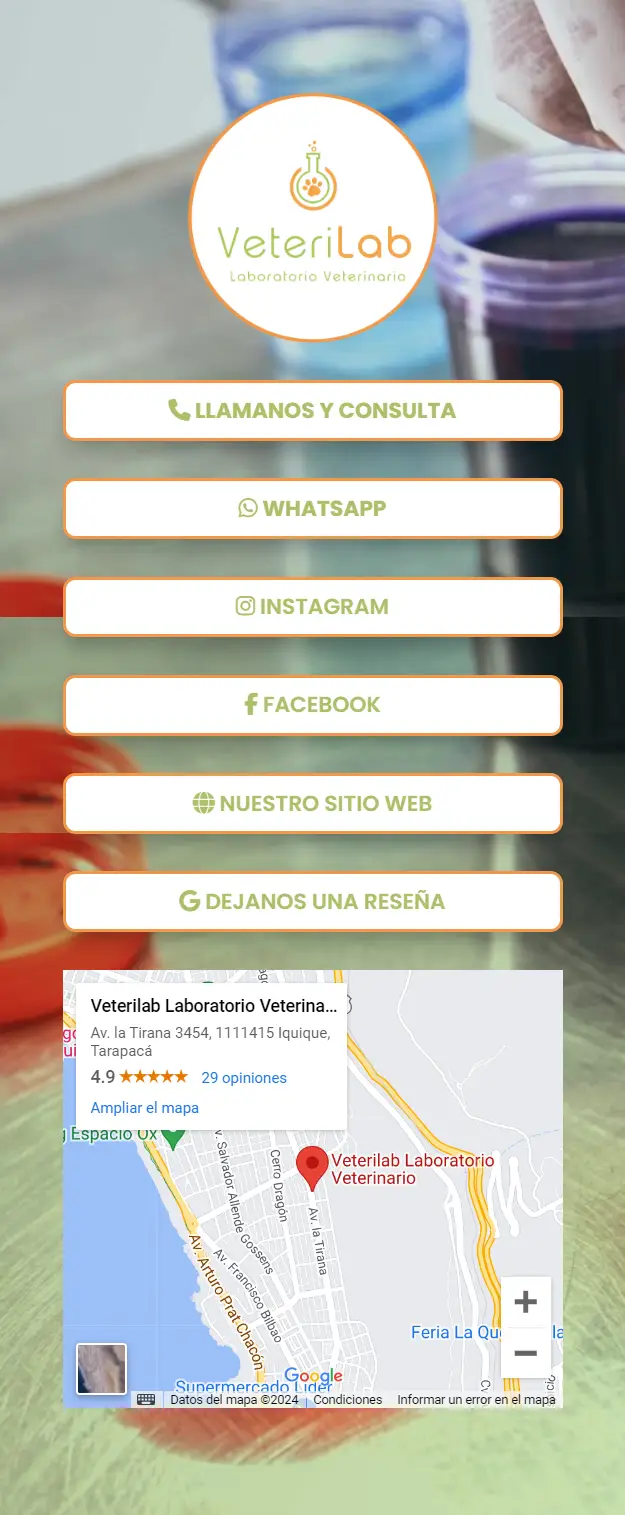Image resolution: width=625 pixels, height=1515 pixels.
Task: Open the WhatsApp contact button
Action: tap(312, 508)
